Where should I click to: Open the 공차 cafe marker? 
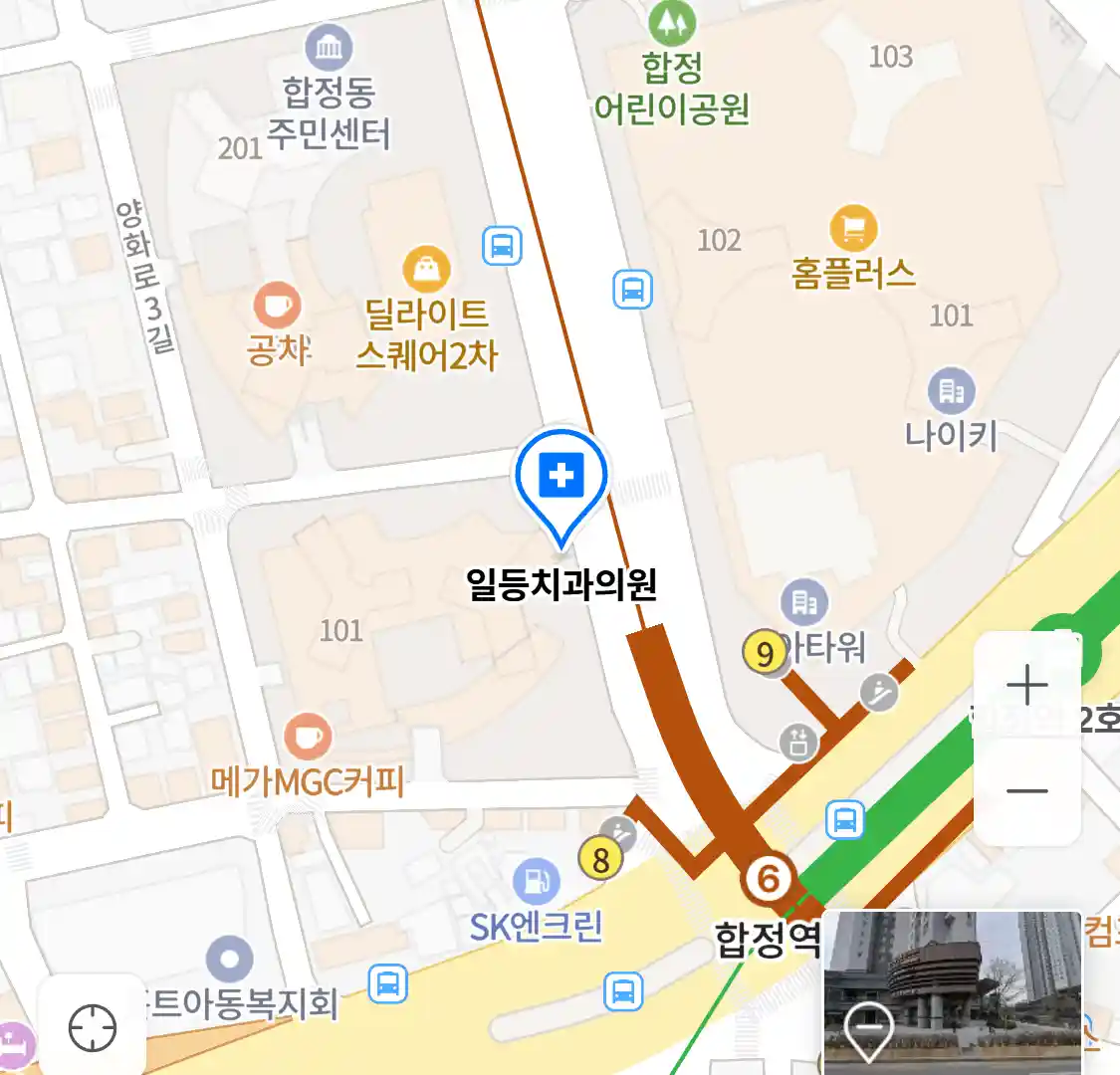coord(276,306)
